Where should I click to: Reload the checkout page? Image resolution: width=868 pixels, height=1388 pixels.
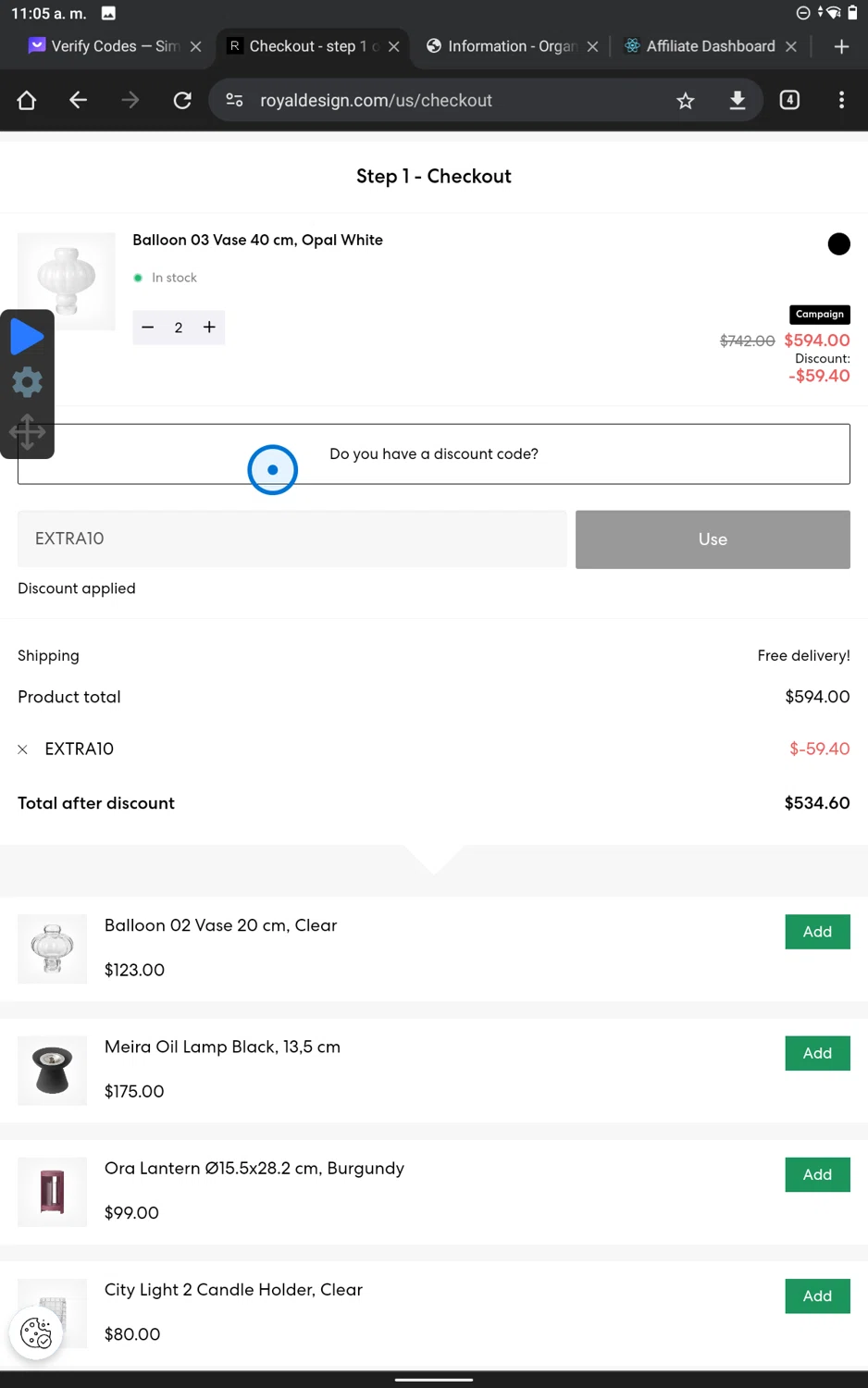click(182, 101)
